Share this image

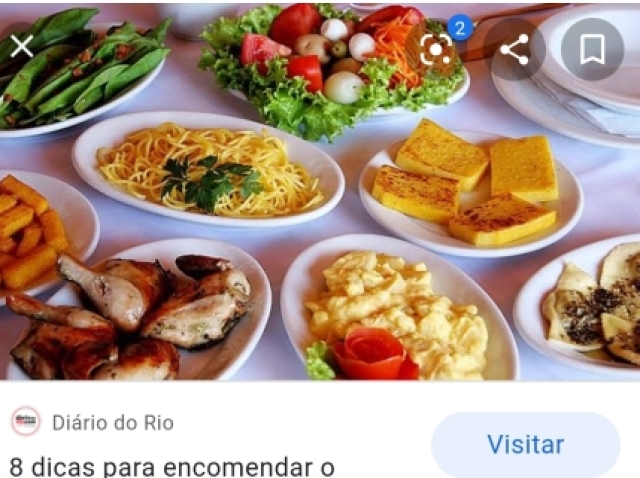click(x=515, y=49)
